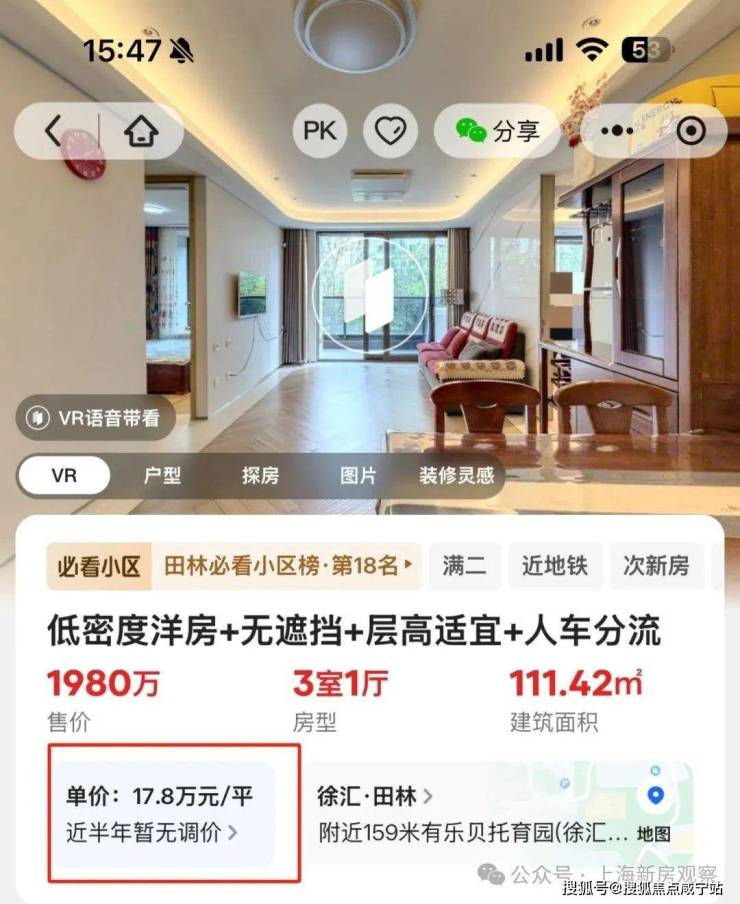Close the mini program with the circle icon

(x=691, y=132)
